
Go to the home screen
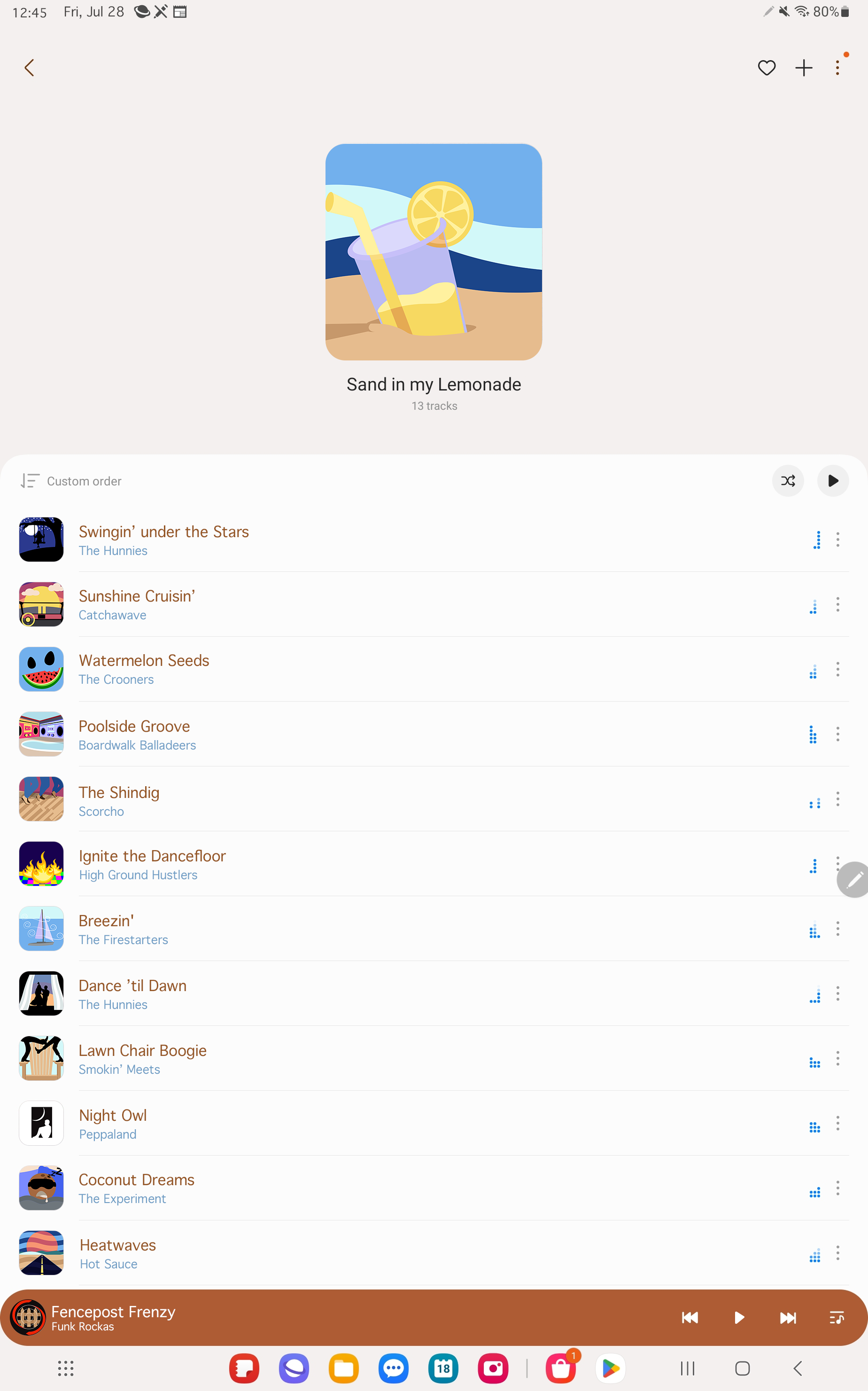742,1368
